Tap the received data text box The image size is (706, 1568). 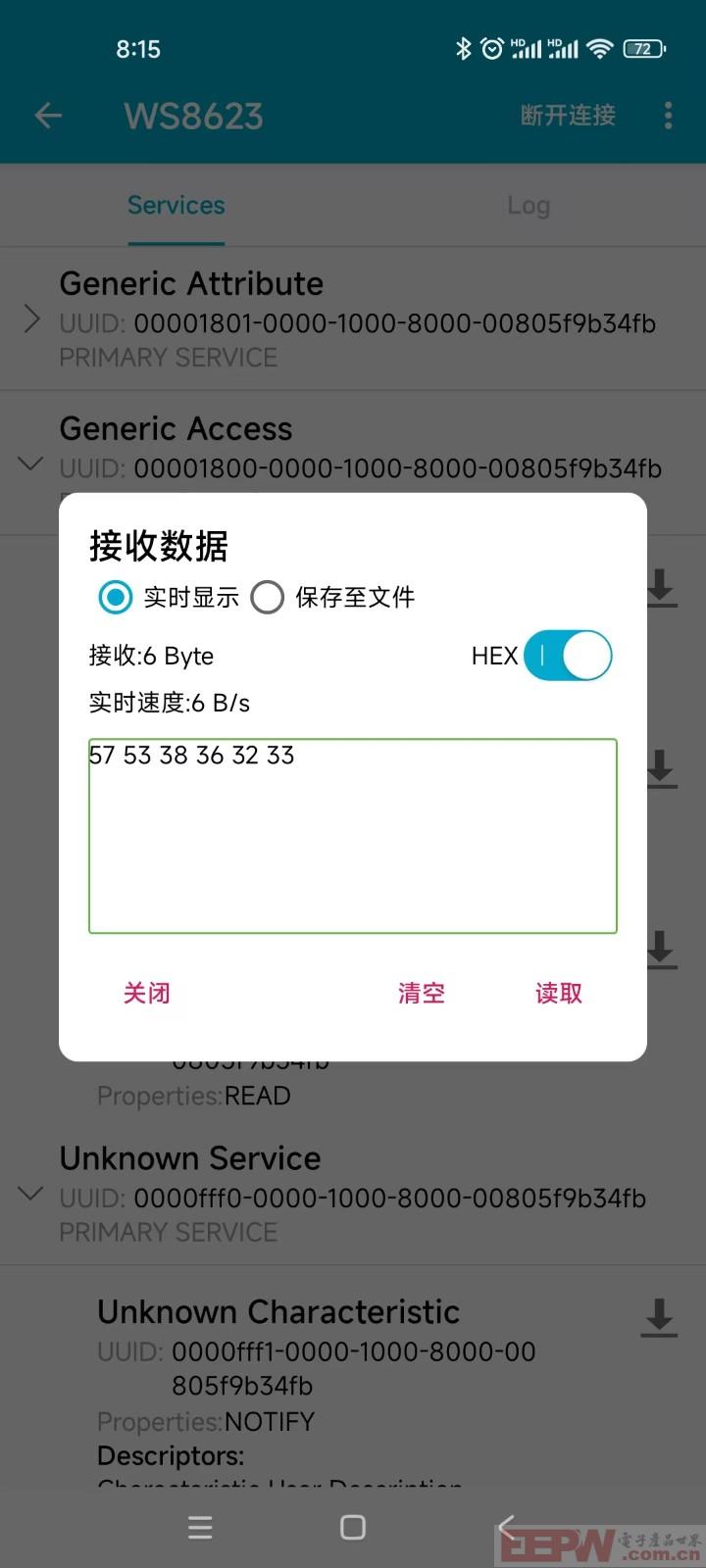click(x=353, y=835)
